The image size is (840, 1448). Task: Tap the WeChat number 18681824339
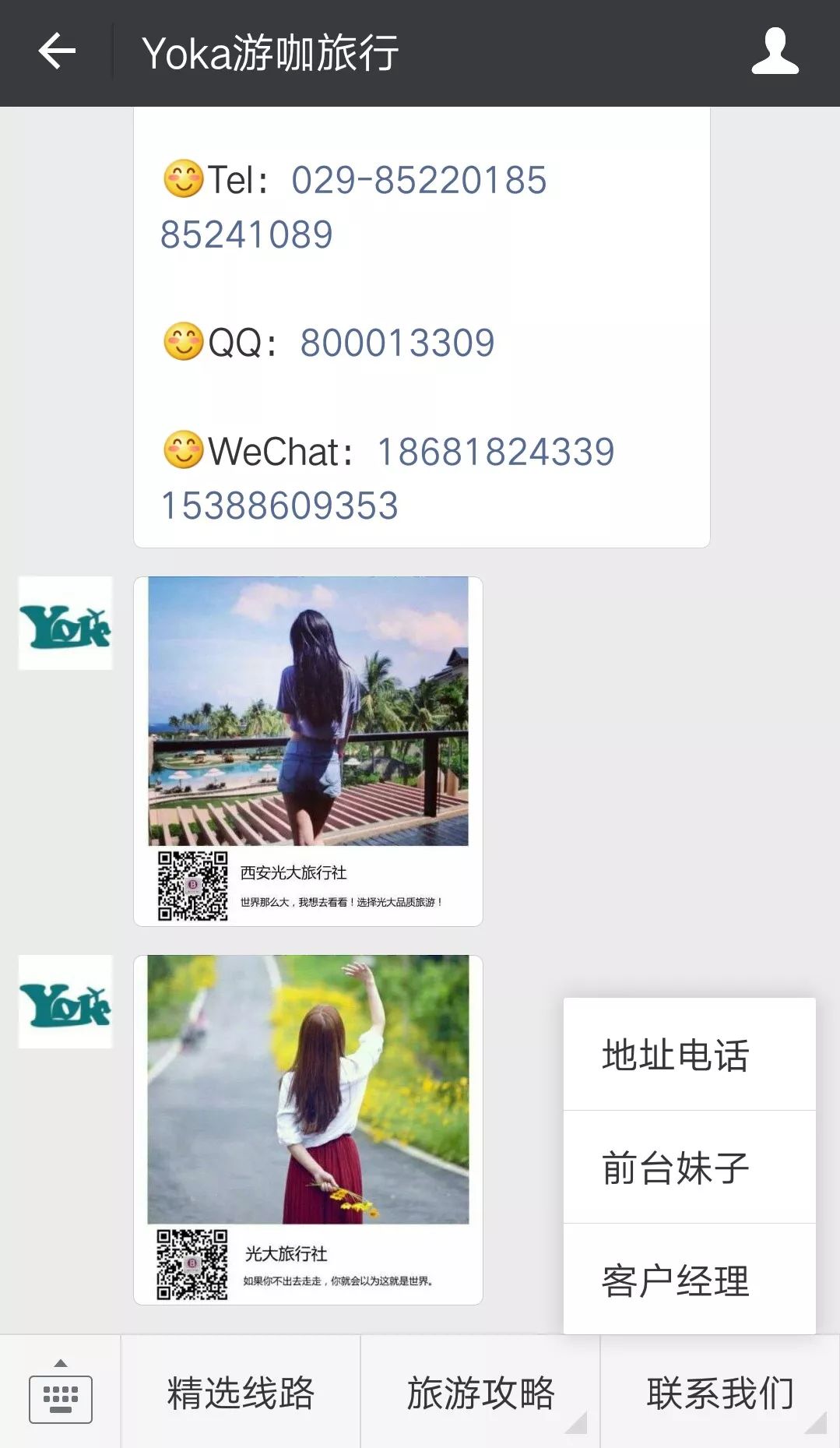(496, 452)
